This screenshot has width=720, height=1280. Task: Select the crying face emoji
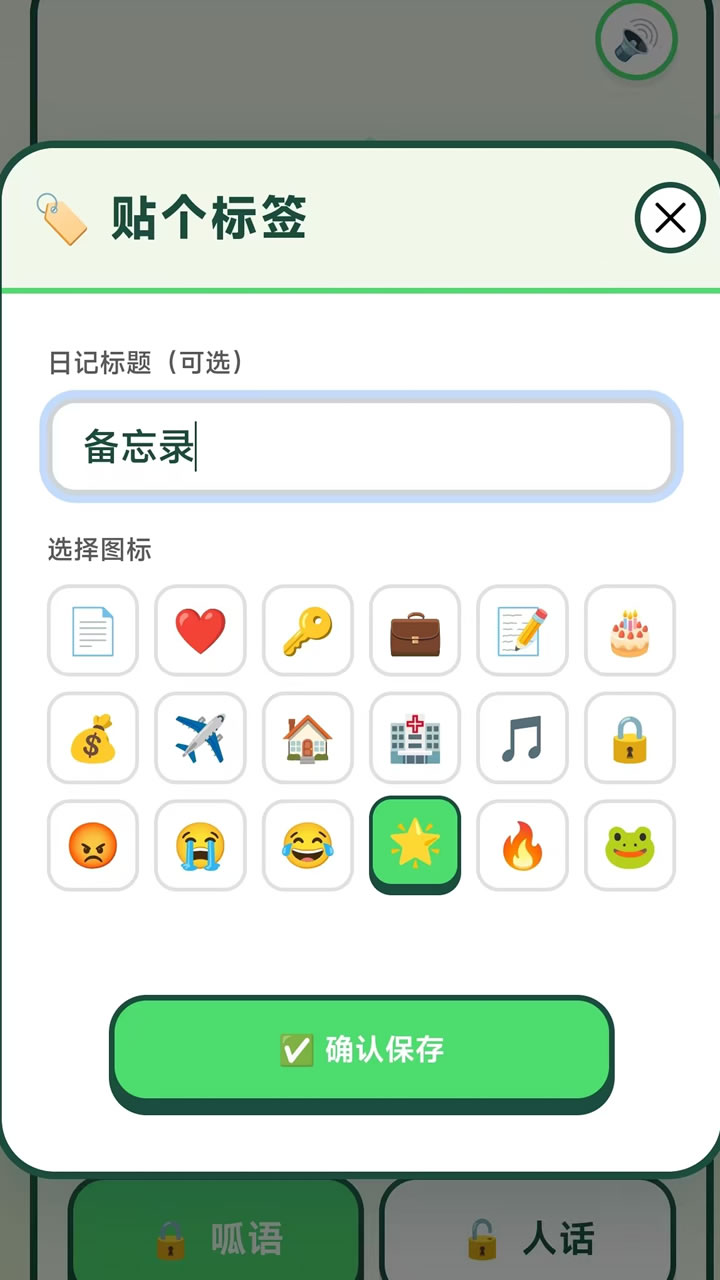coord(200,846)
